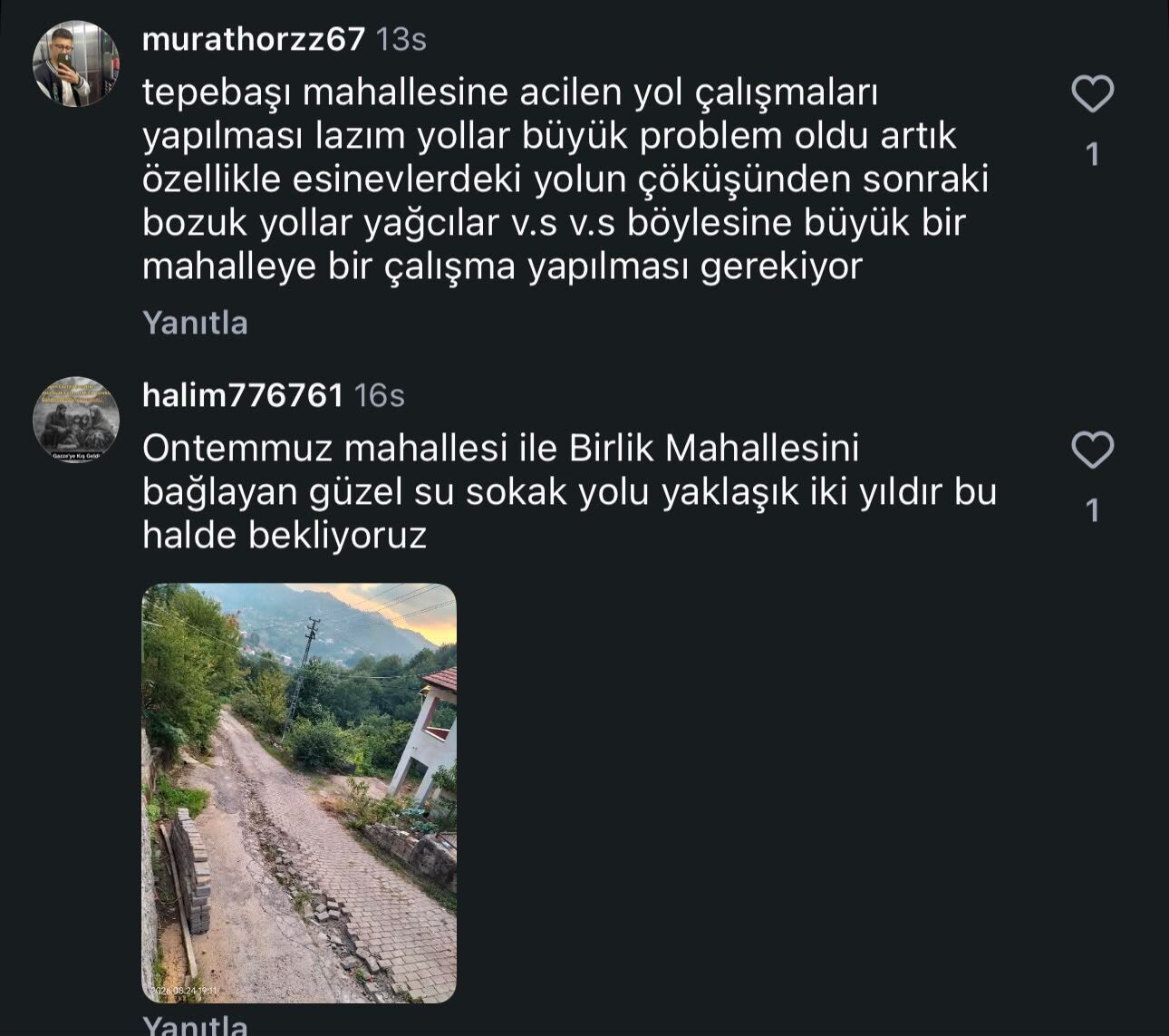Like murathorzz67's comment
Screen dimensions: 1169x1036
point(1092,94)
